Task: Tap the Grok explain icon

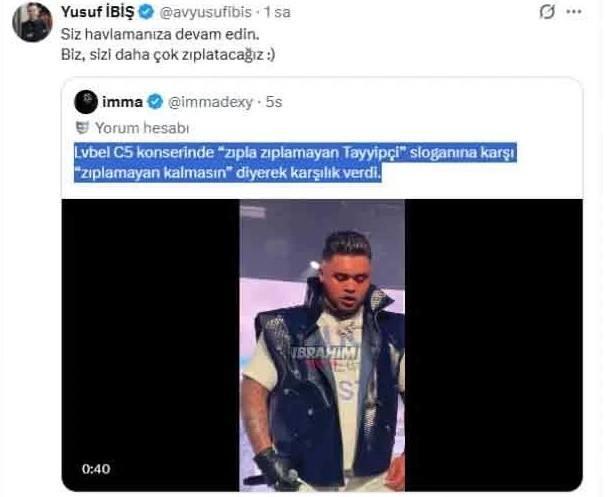Action: click(546, 13)
